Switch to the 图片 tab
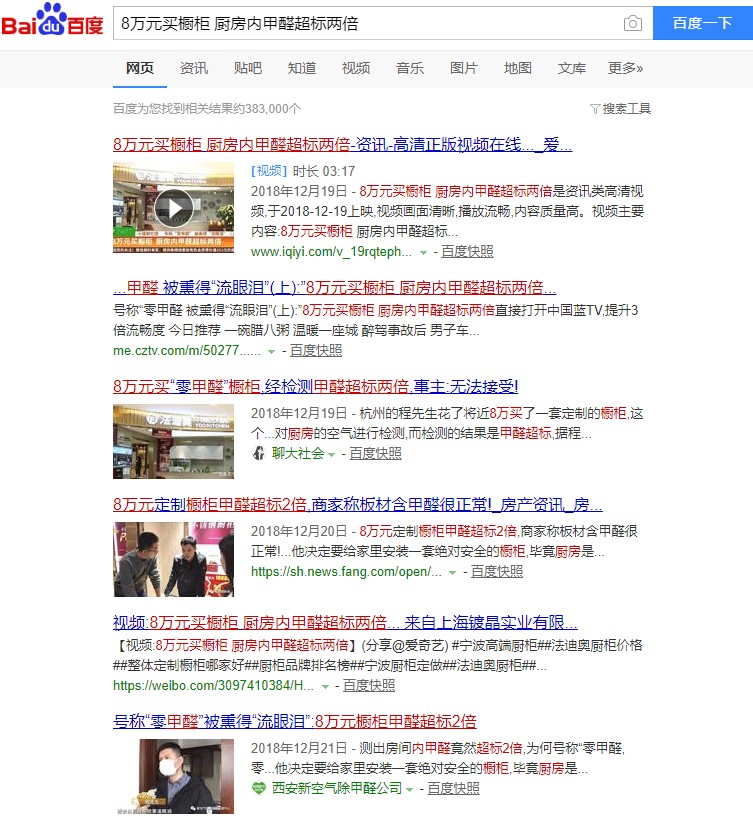 tap(464, 68)
